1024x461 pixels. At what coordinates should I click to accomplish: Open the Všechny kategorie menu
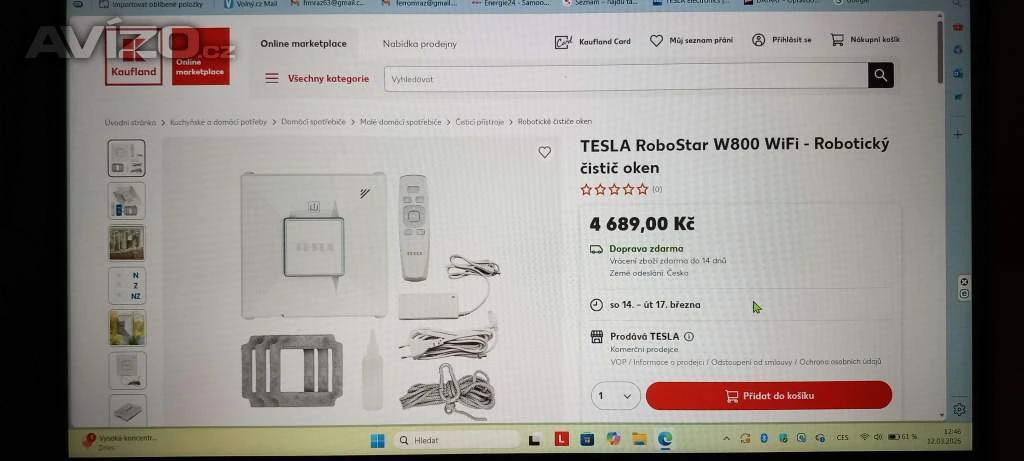pos(317,78)
